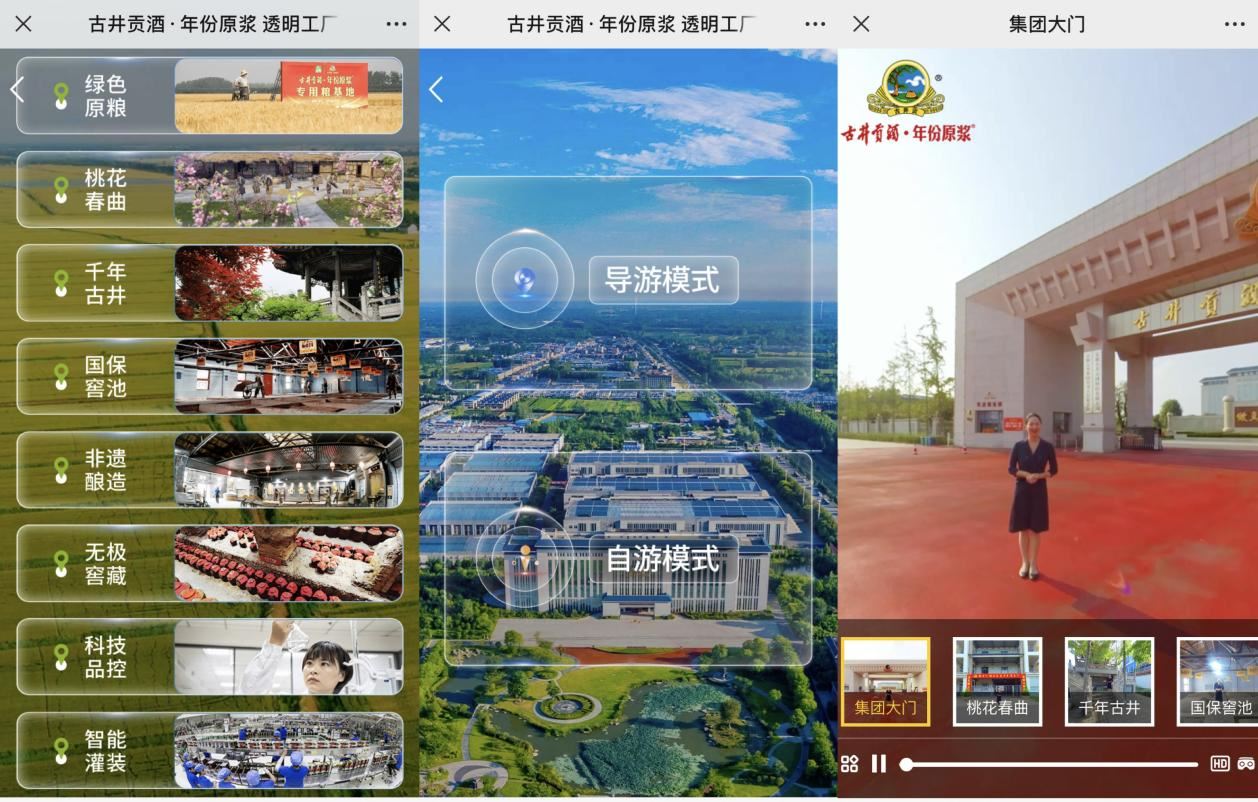Open the 智能灌装 list row
1258x802 pixels.
(x=209, y=750)
